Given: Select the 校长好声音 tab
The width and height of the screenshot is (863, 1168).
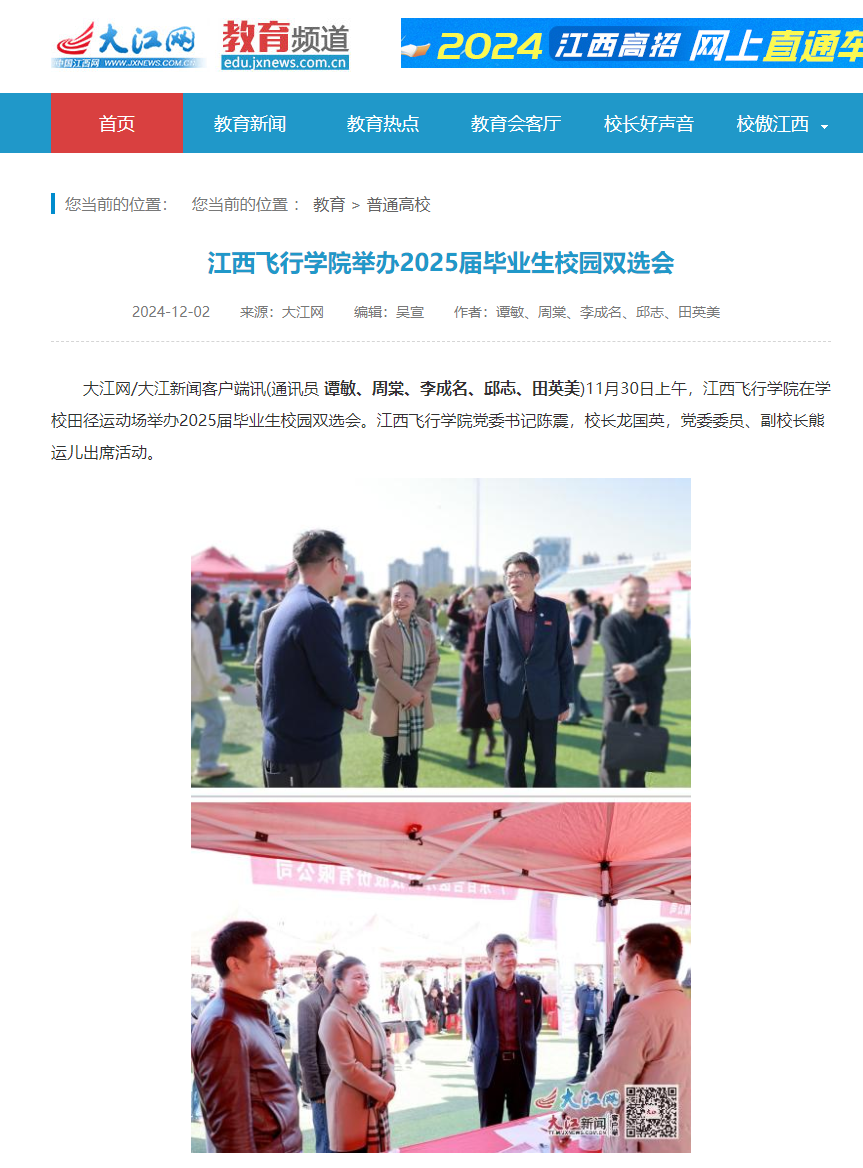Looking at the screenshot, I should coord(649,124).
